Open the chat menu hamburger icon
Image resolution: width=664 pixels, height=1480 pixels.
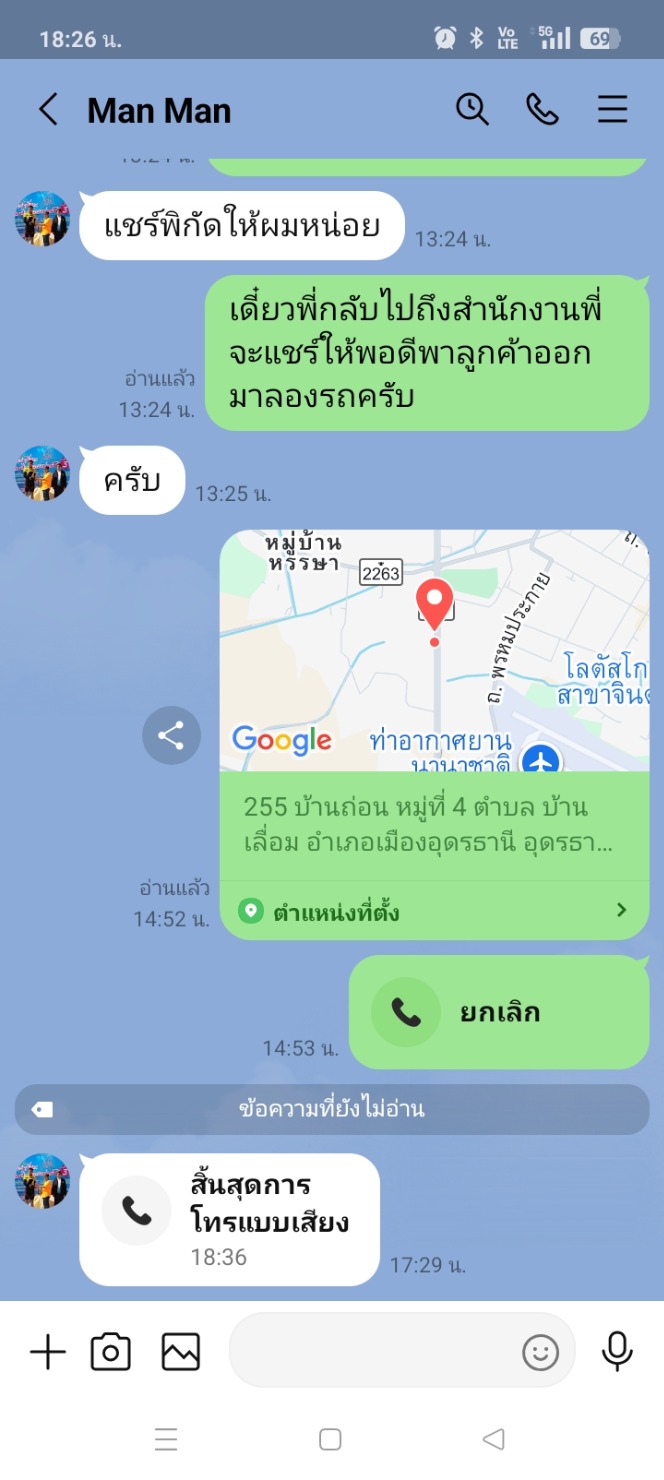[x=613, y=110]
